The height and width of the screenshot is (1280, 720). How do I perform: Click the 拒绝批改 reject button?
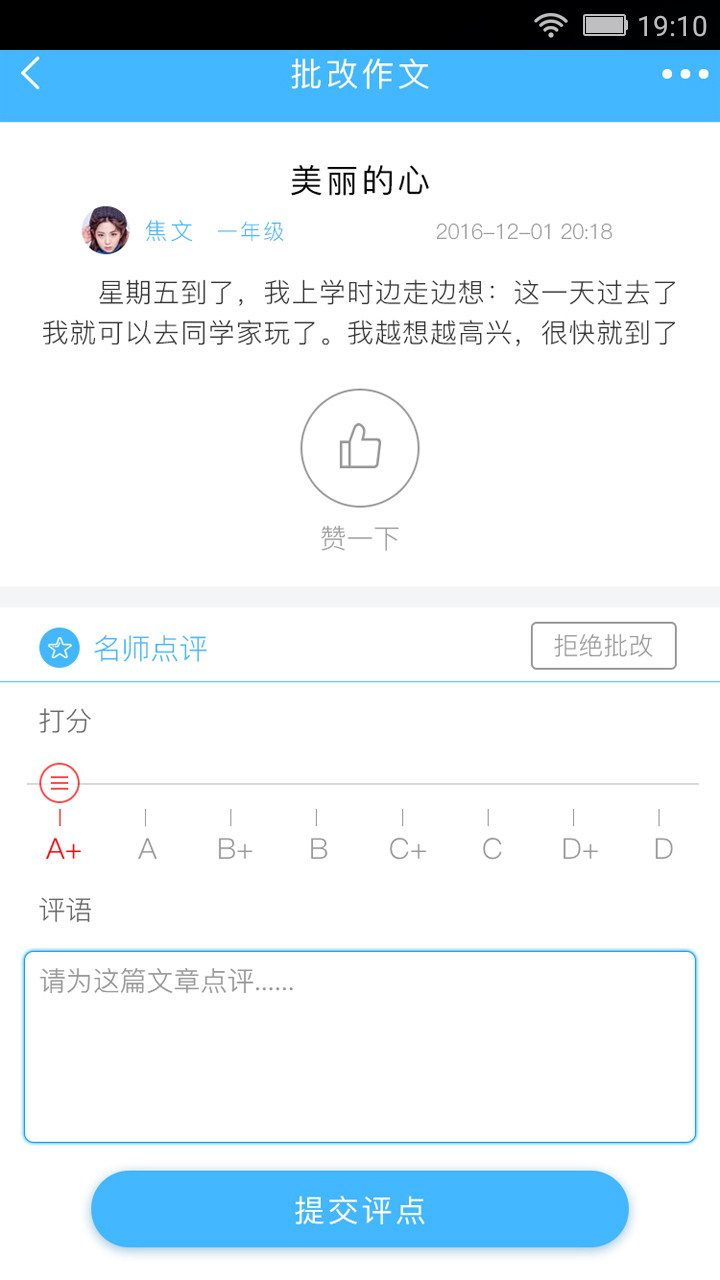click(x=603, y=645)
